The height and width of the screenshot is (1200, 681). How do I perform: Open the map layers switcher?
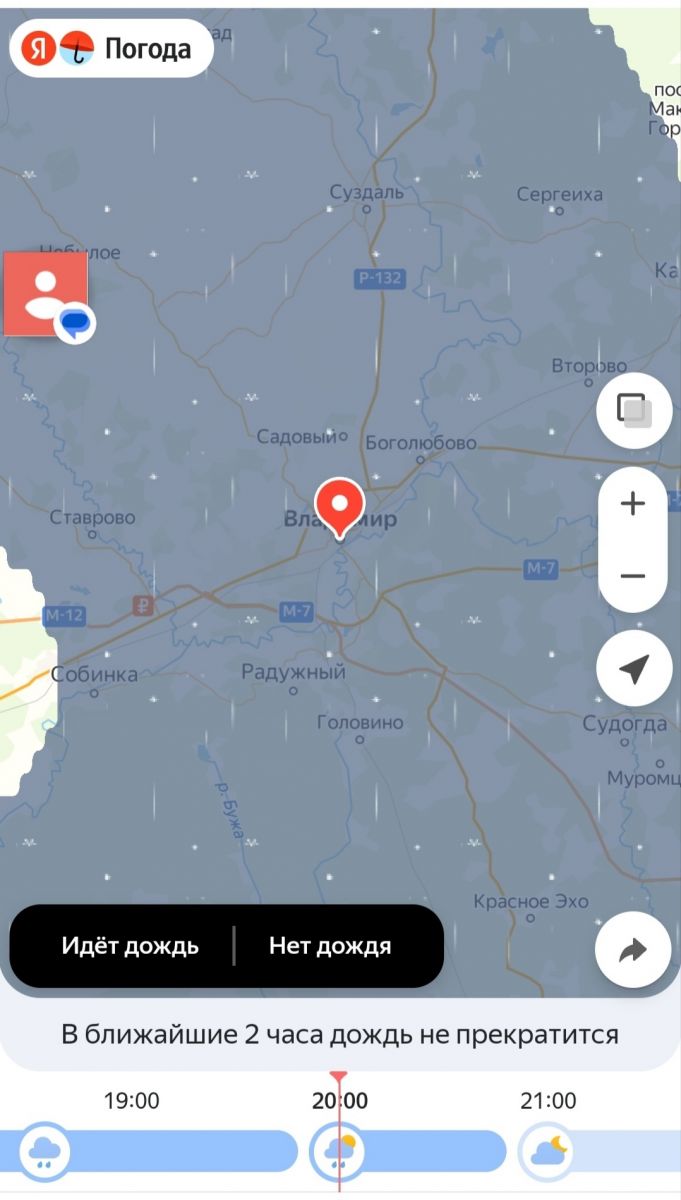click(x=633, y=410)
